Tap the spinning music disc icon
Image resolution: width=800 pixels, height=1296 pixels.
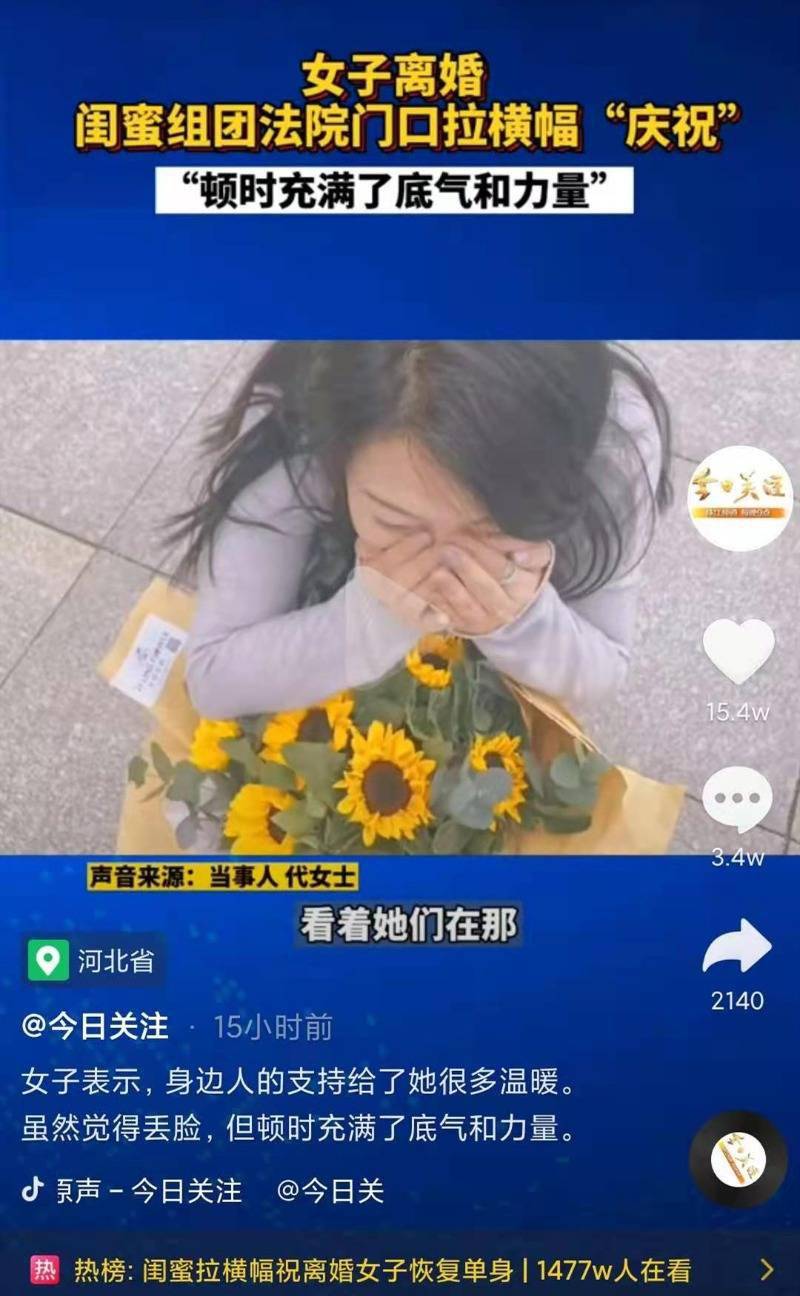pos(738,1160)
